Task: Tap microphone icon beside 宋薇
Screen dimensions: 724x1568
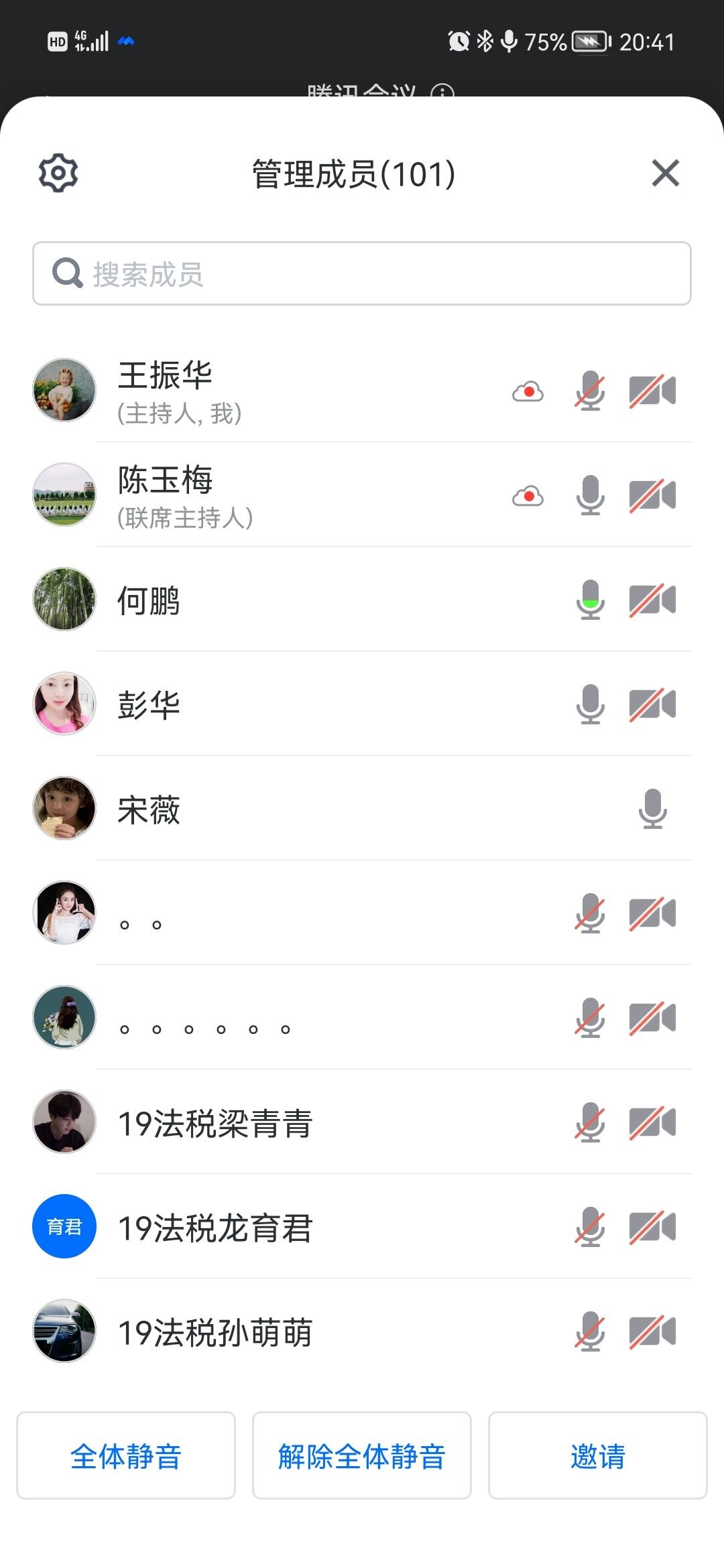Action: tap(652, 809)
